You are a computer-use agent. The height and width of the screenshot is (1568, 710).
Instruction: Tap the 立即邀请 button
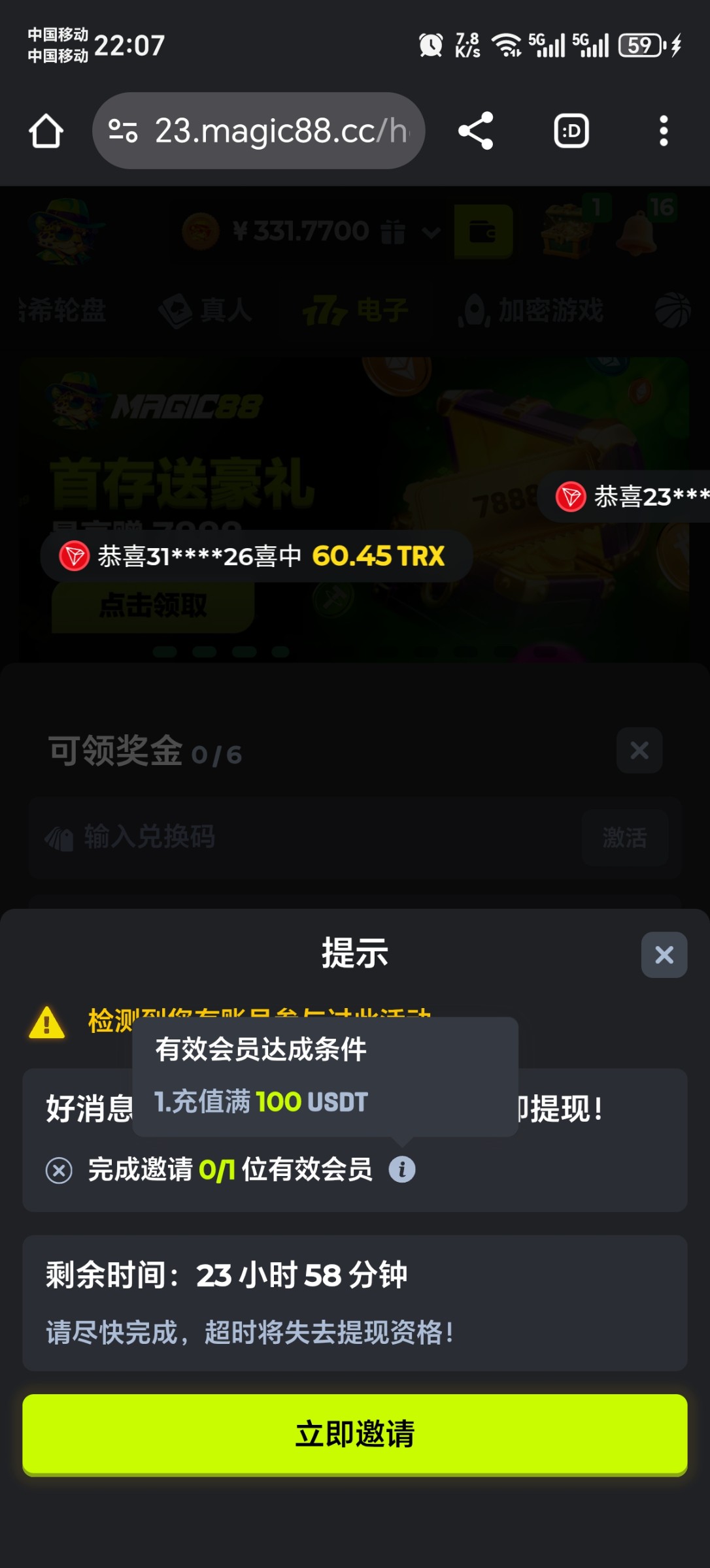(354, 1434)
